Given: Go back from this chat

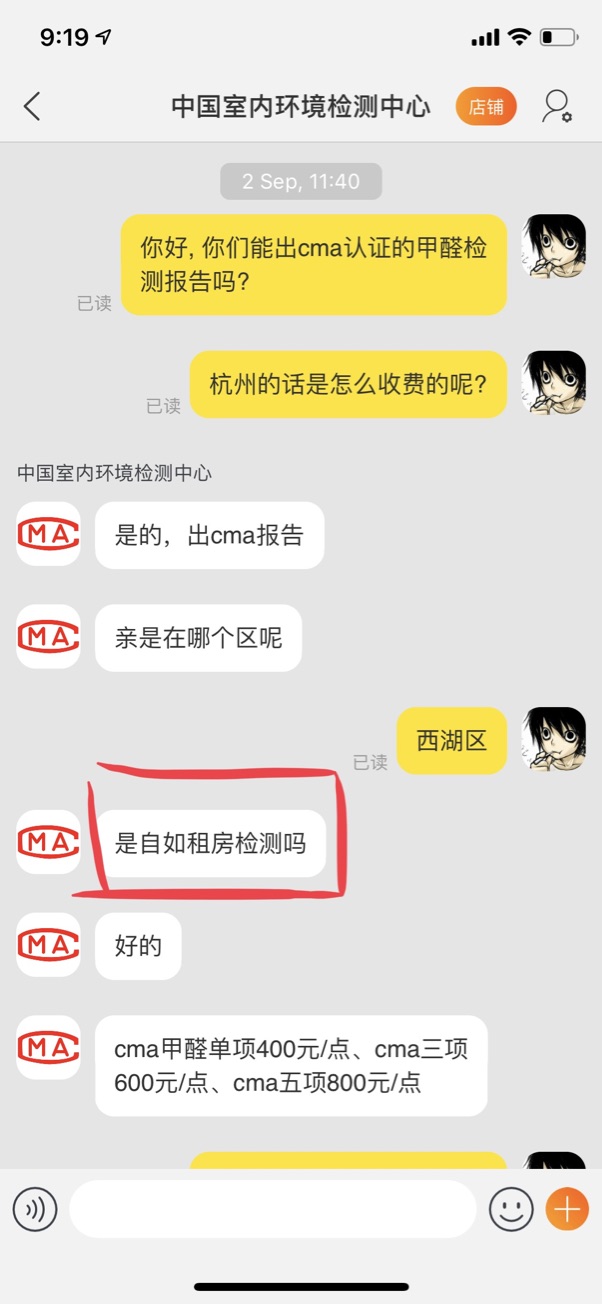Looking at the screenshot, I should (32, 106).
